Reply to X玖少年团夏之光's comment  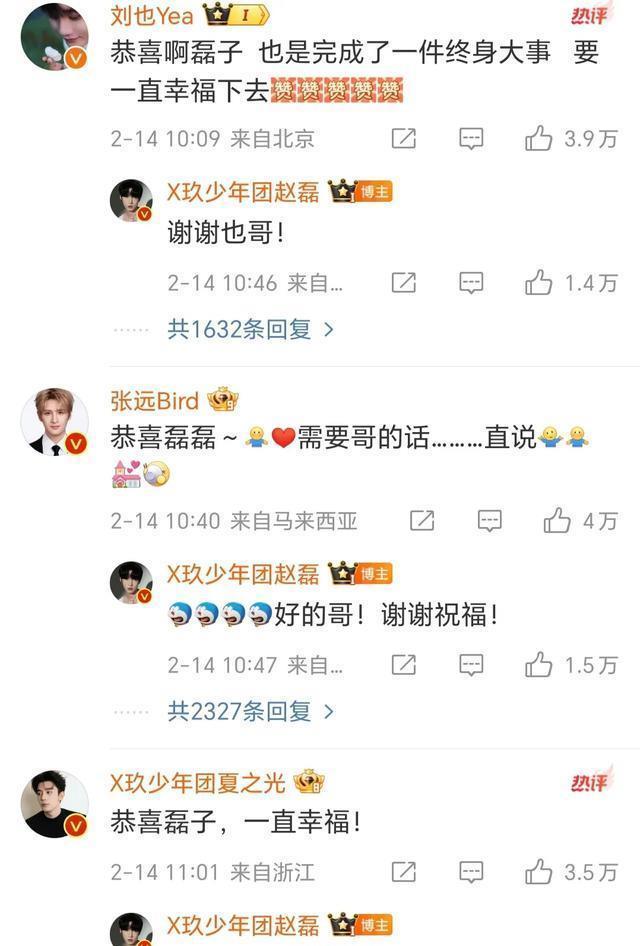[471, 872]
